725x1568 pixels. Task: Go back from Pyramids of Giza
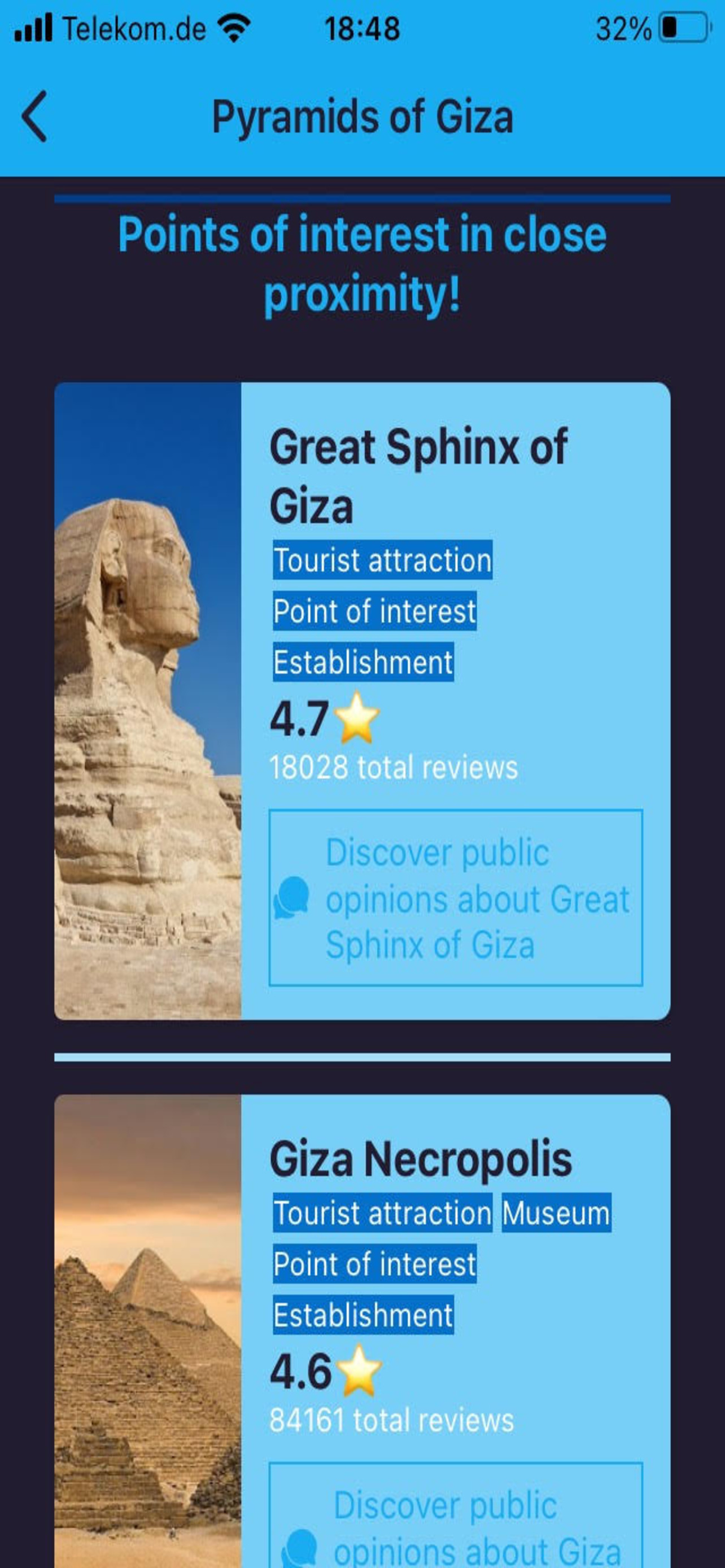pos(34,116)
